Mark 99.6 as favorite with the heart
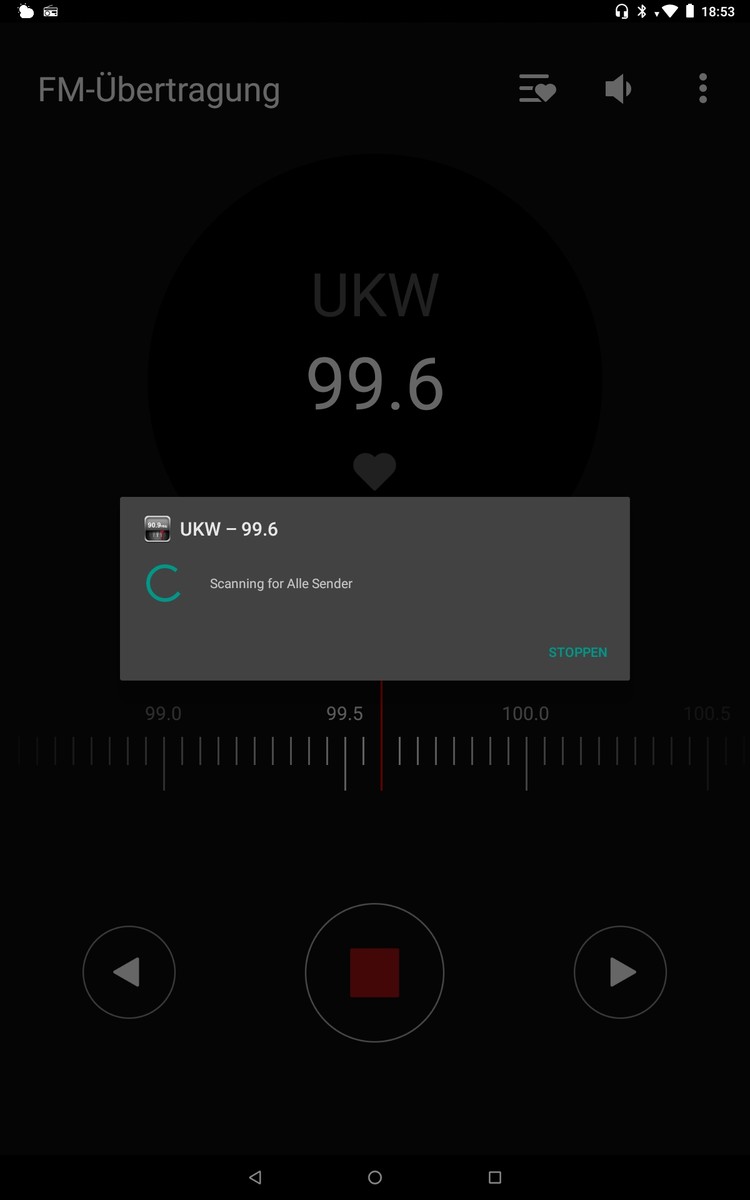The image size is (750, 1200). click(x=375, y=471)
